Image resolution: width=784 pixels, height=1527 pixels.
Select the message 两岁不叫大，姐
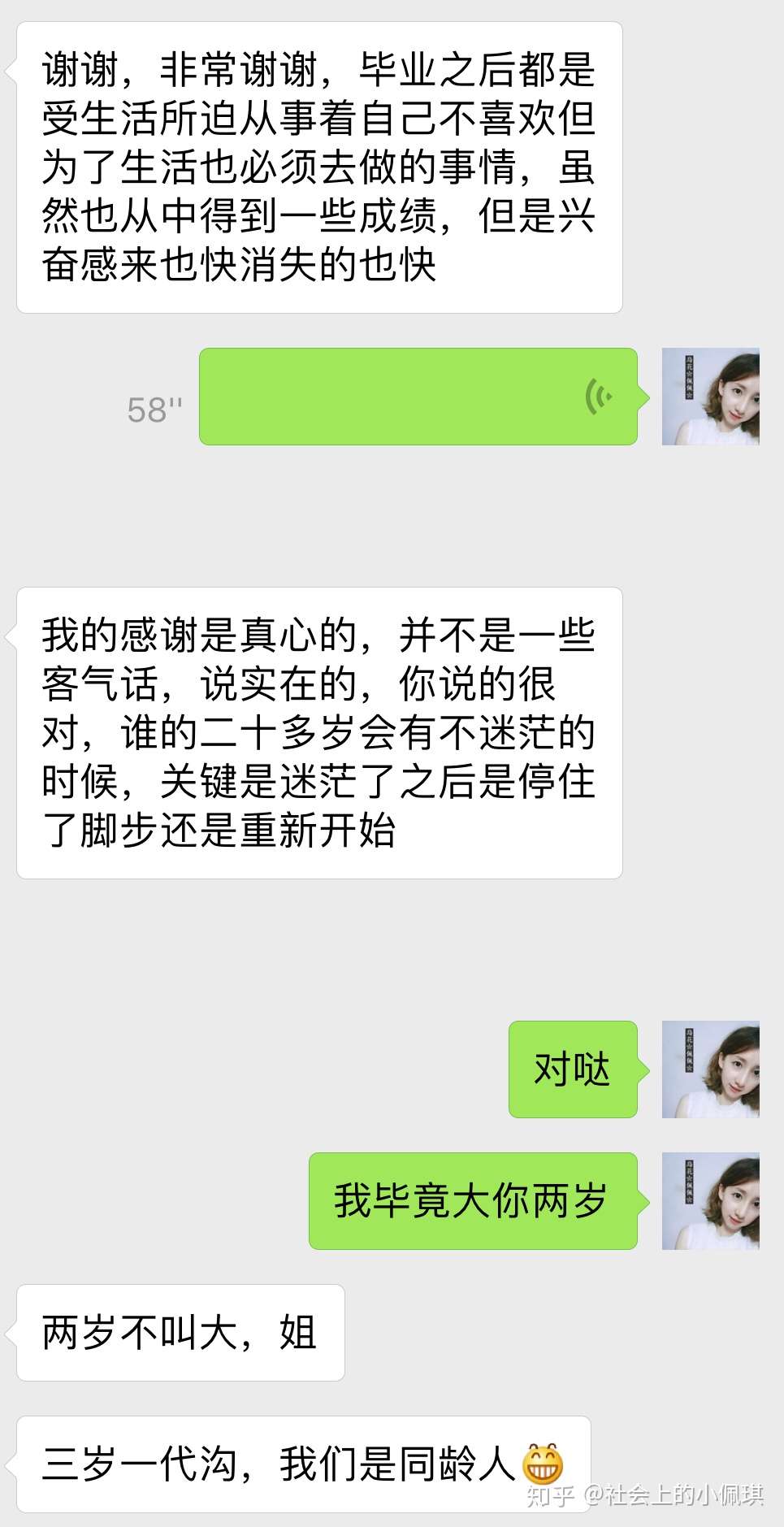[179, 1333]
